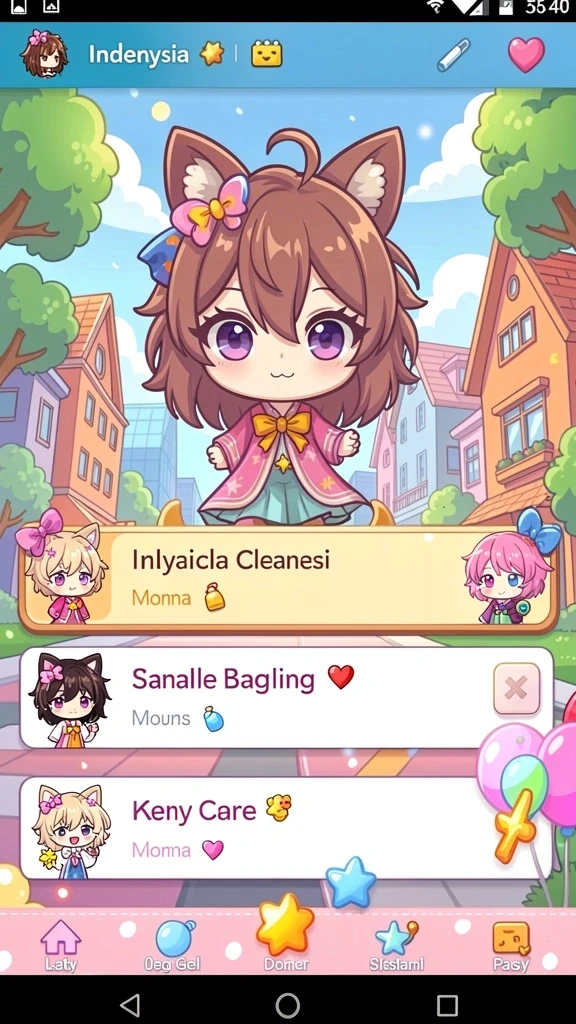Open the Inlyaicla Cleanesi card
Viewport: 576px width, 1024px height.
288,579
